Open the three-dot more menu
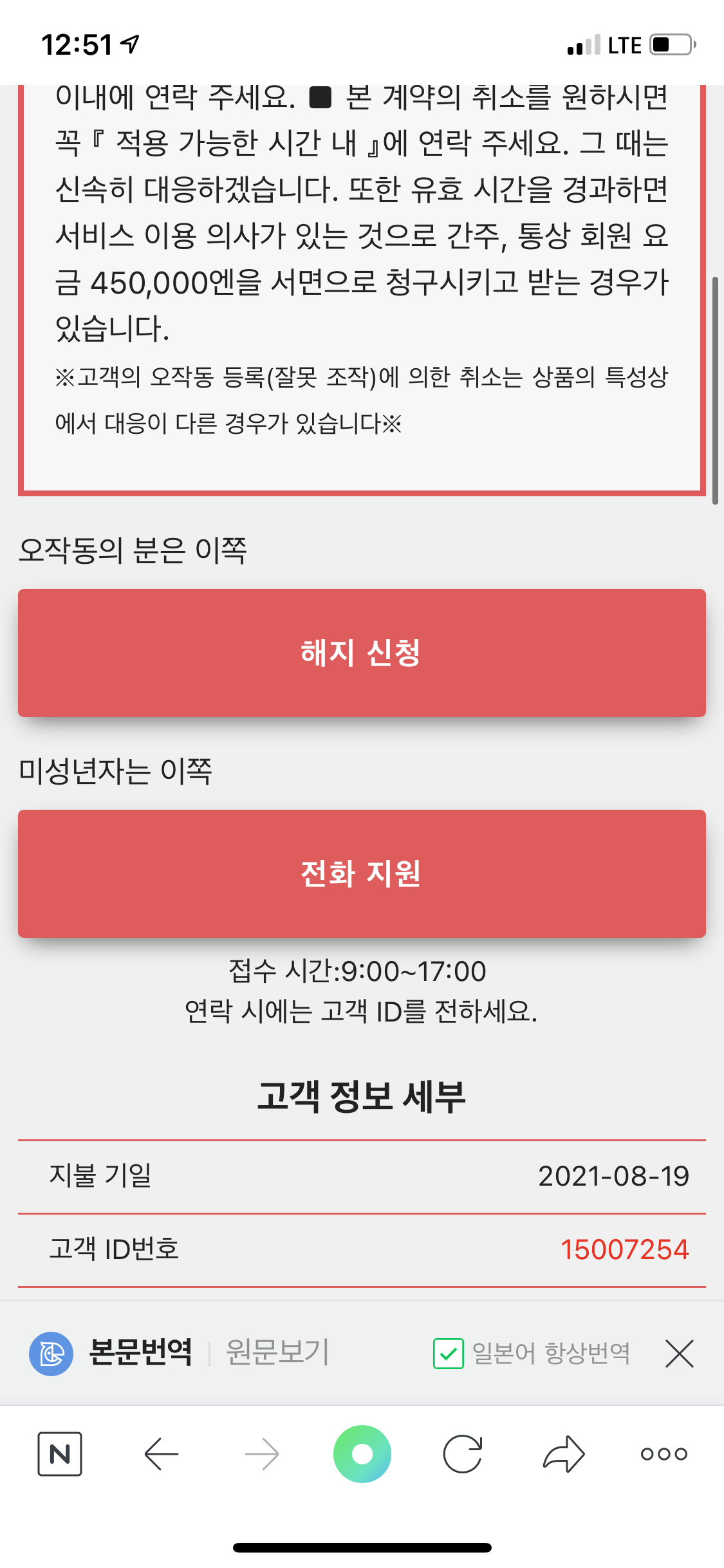 (664, 1454)
